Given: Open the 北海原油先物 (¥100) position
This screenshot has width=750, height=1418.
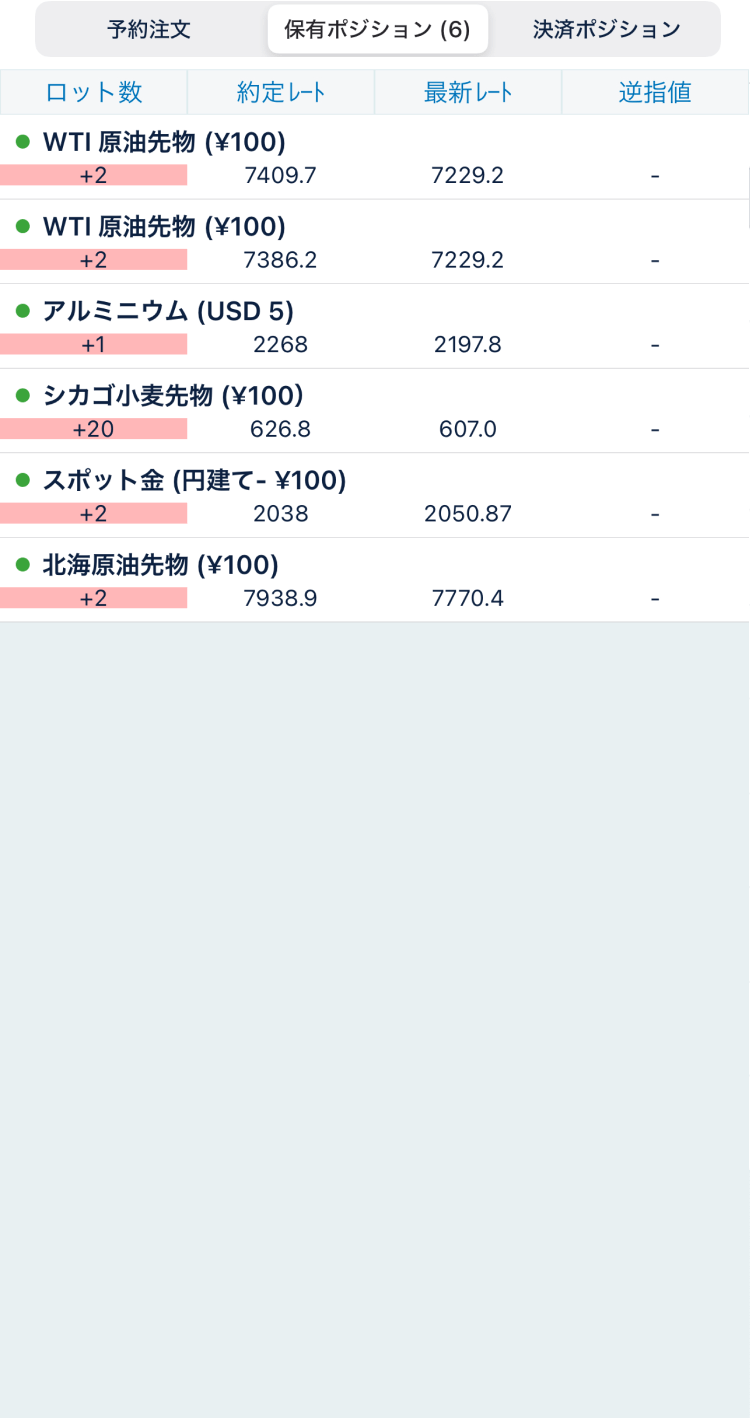Looking at the screenshot, I should point(375,581).
